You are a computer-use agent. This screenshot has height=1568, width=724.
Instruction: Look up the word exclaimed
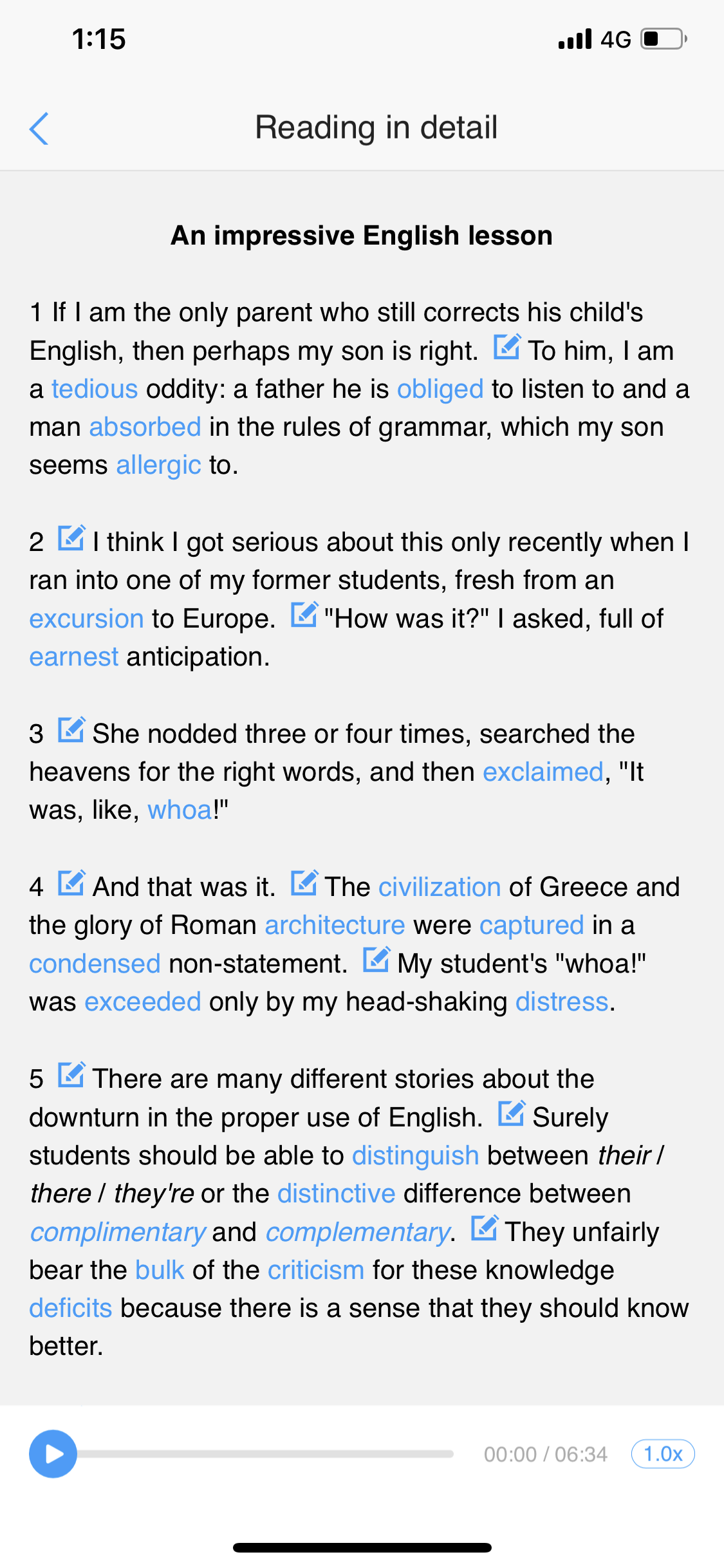(x=543, y=772)
